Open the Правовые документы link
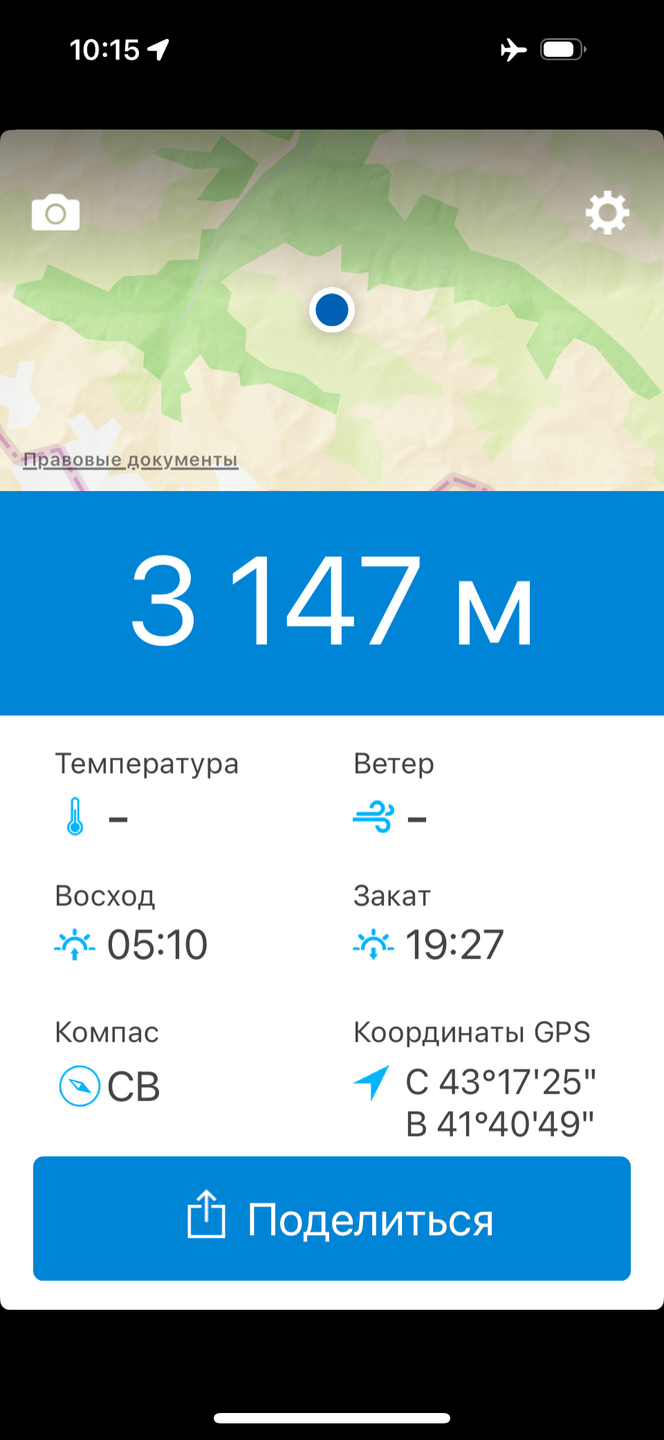Screen dimensions: 664x1440 [130, 460]
